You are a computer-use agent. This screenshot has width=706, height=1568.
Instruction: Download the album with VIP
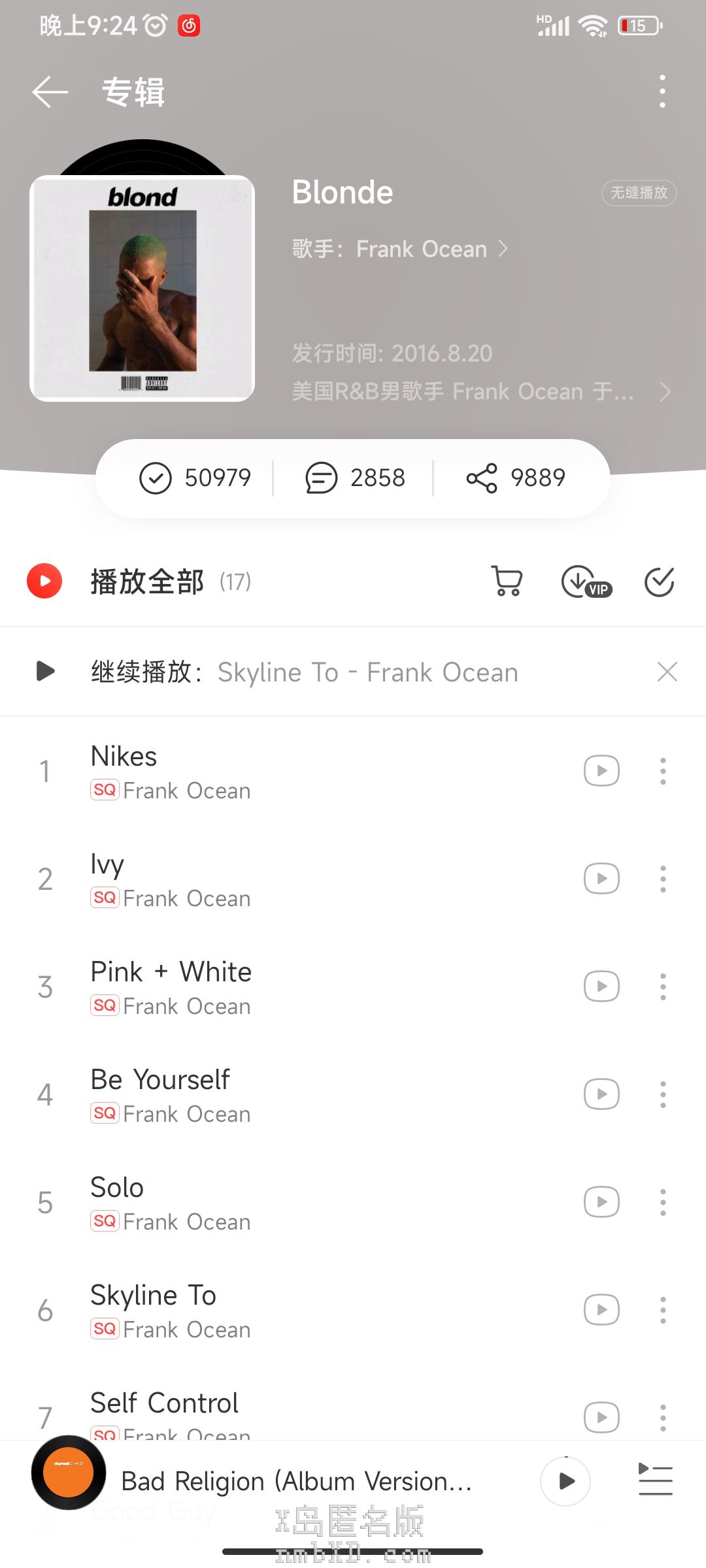point(585,581)
